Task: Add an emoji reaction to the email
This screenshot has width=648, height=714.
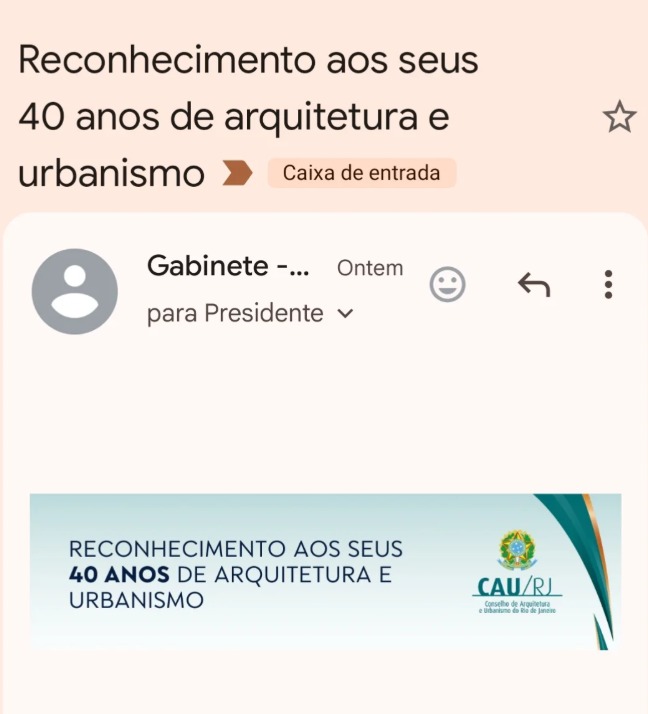Action: point(447,285)
